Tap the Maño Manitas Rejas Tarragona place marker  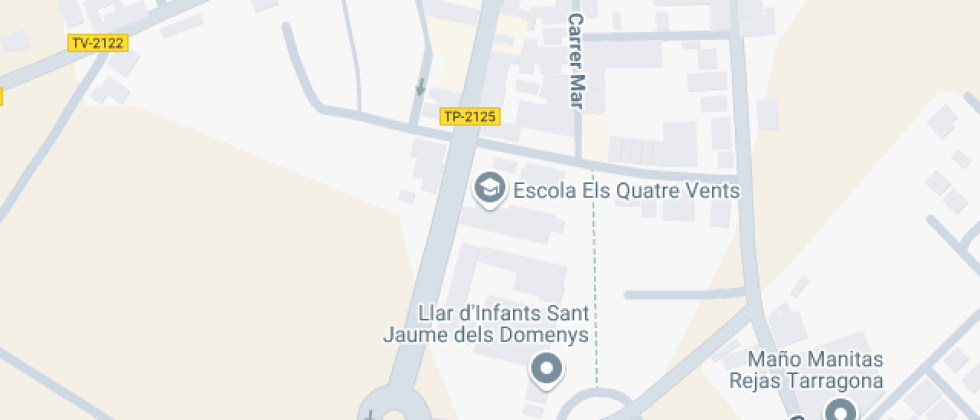[840, 410]
